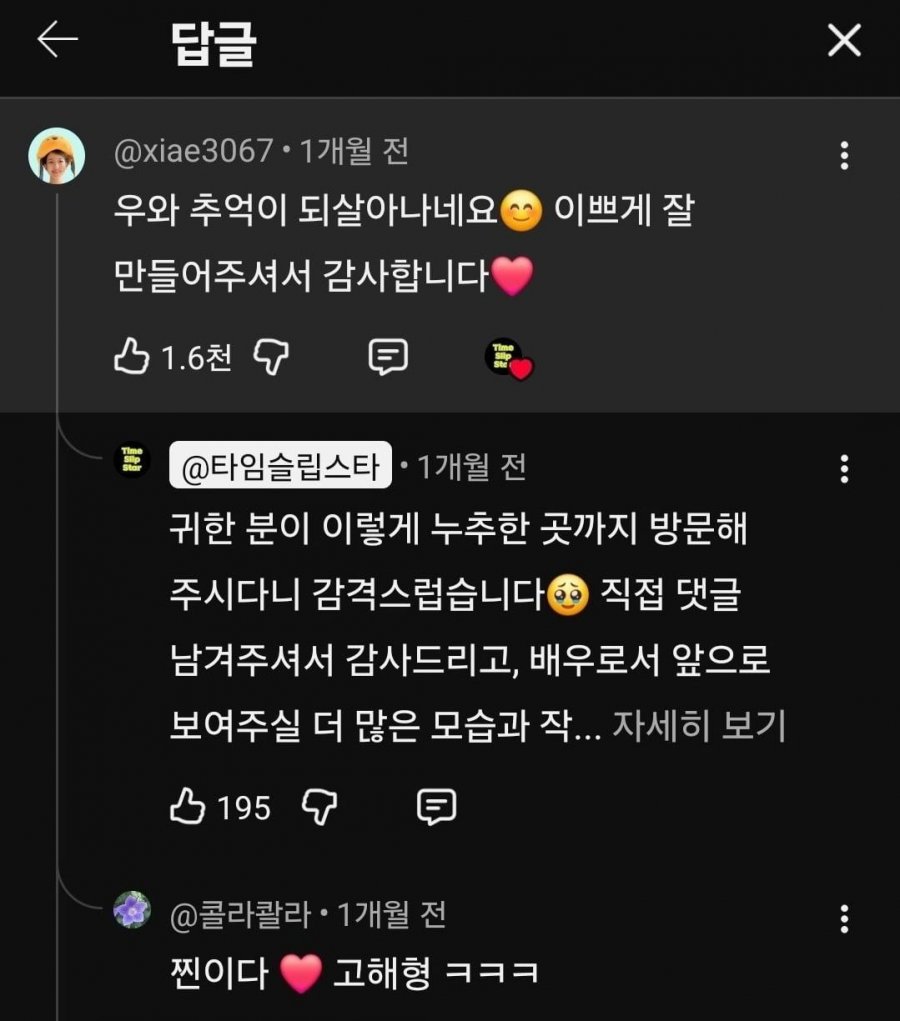This screenshot has height=1021, width=900.
Task: Go back from the replies panel
Action: tap(57, 41)
